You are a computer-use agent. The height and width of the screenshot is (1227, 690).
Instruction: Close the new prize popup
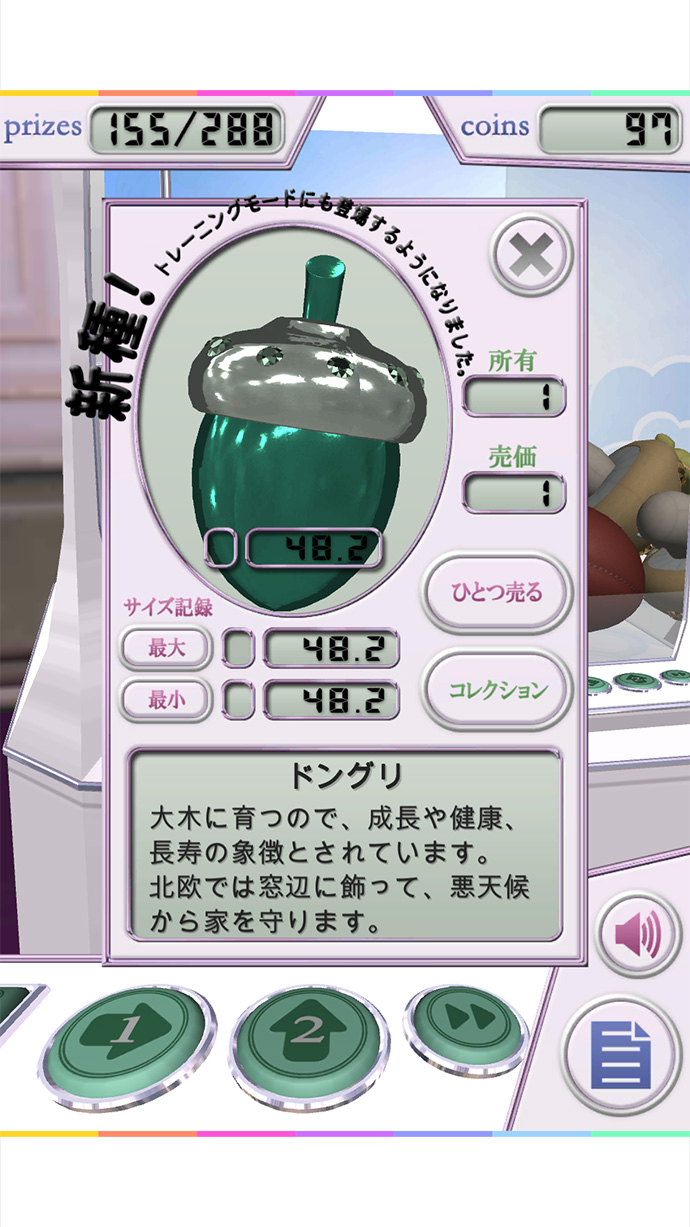[x=531, y=257]
